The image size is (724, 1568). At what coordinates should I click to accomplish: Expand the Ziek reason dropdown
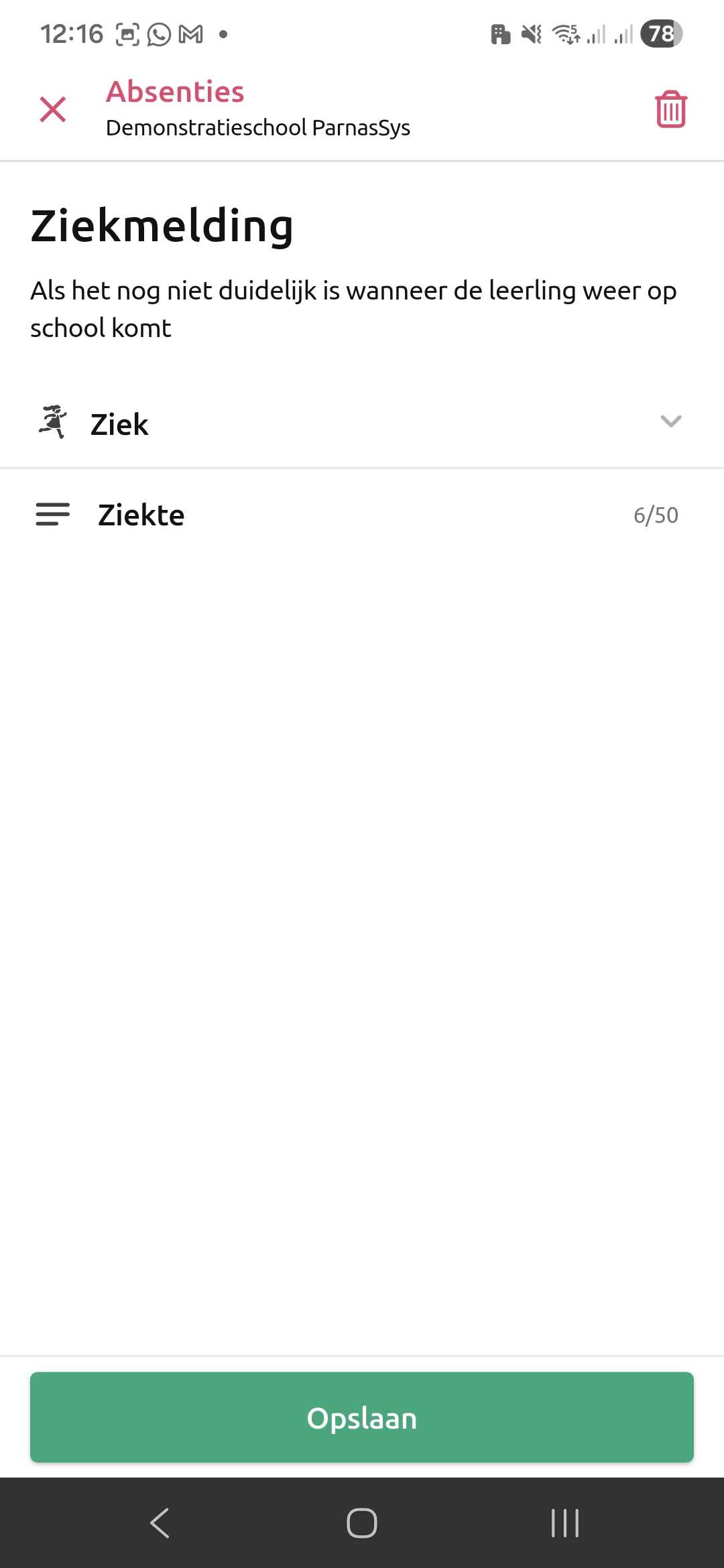362,423
